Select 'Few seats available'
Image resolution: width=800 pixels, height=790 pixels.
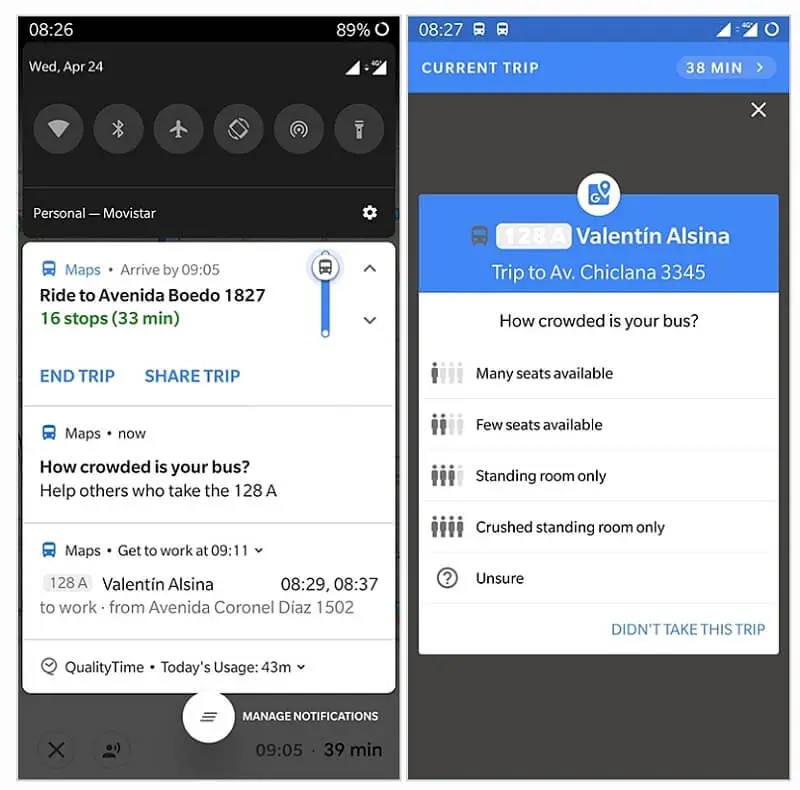pyautogui.click(x=539, y=424)
